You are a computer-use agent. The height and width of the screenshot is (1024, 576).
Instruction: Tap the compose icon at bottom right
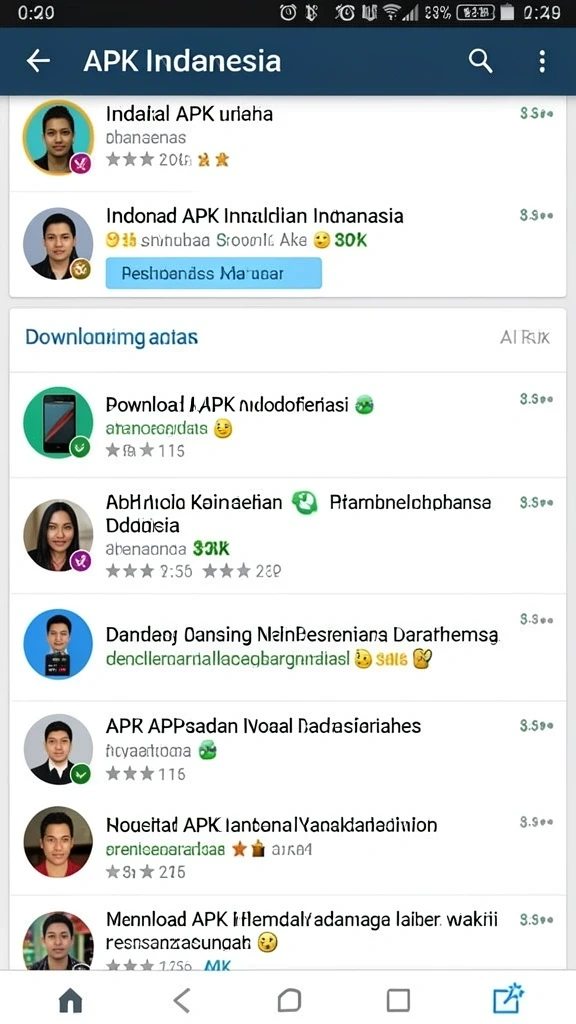click(x=507, y=999)
